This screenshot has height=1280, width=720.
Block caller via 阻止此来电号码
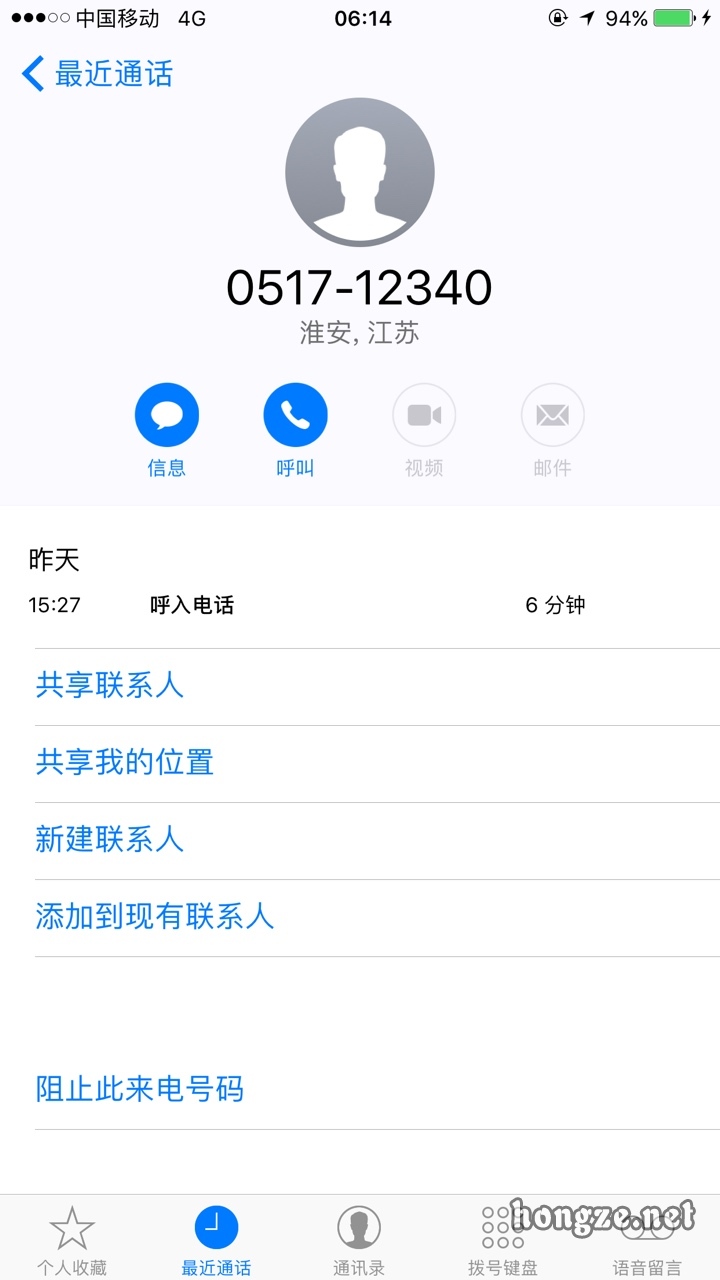pyautogui.click(x=377, y=1089)
